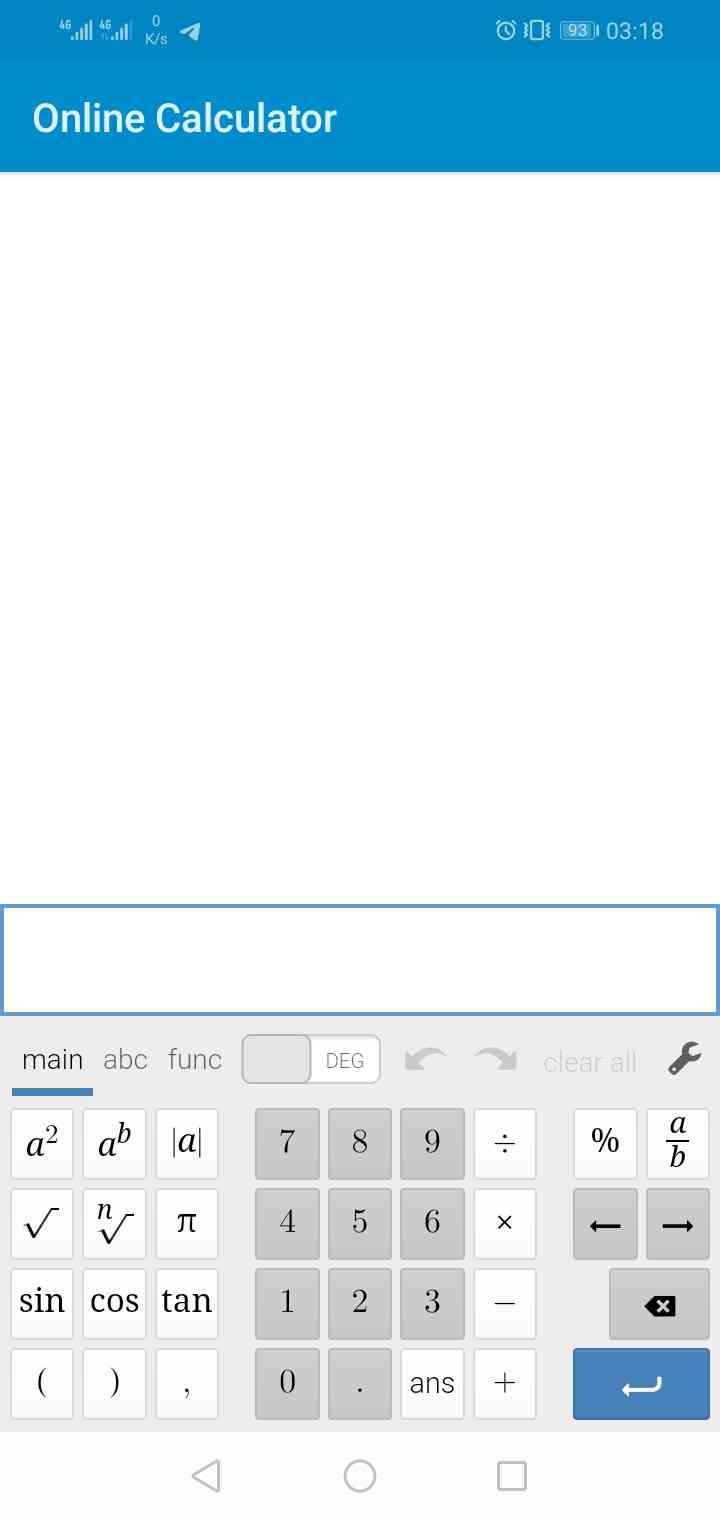This screenshot has height=1520, width=720.
Task: Tap the division operator key
Action: coord(505,1143)
